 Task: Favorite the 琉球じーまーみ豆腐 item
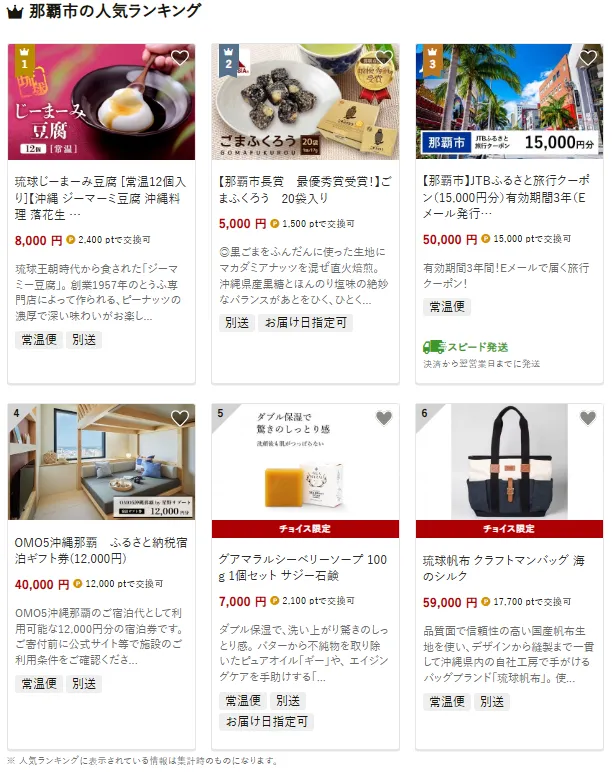[180, 58]
